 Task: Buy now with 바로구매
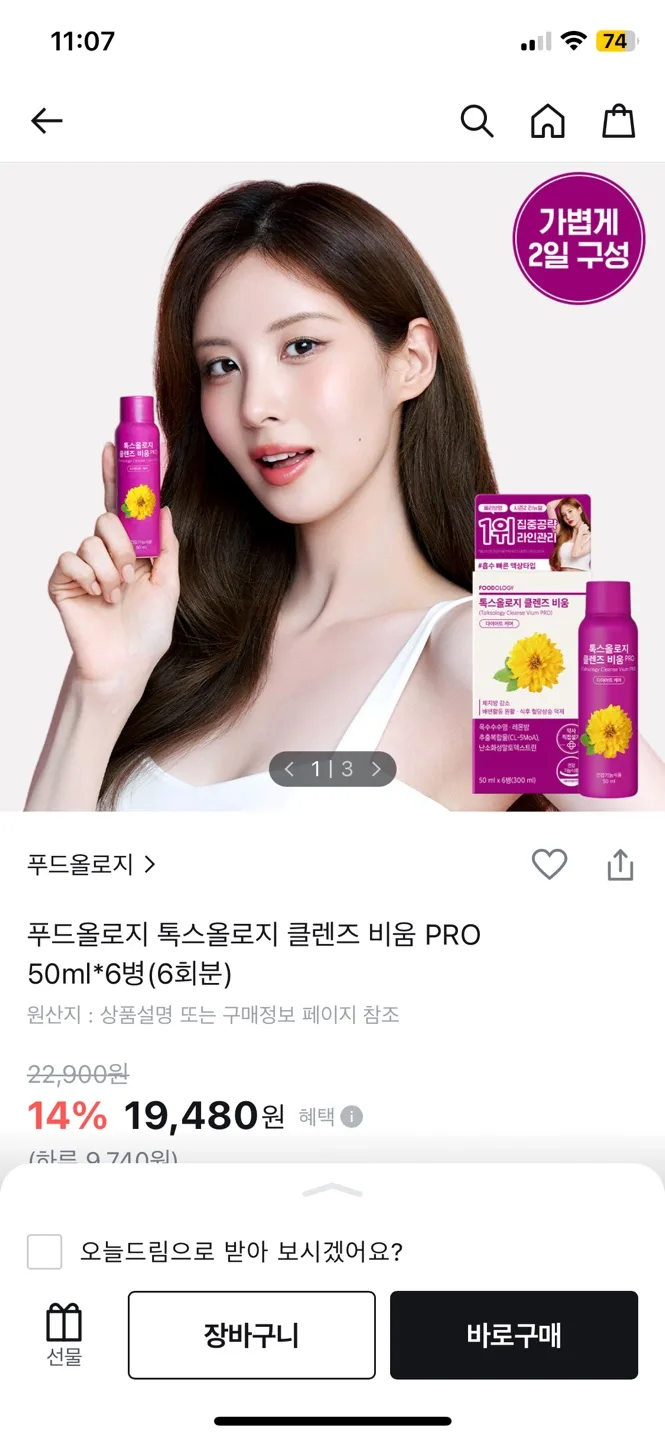click(x=513, y=1335)
